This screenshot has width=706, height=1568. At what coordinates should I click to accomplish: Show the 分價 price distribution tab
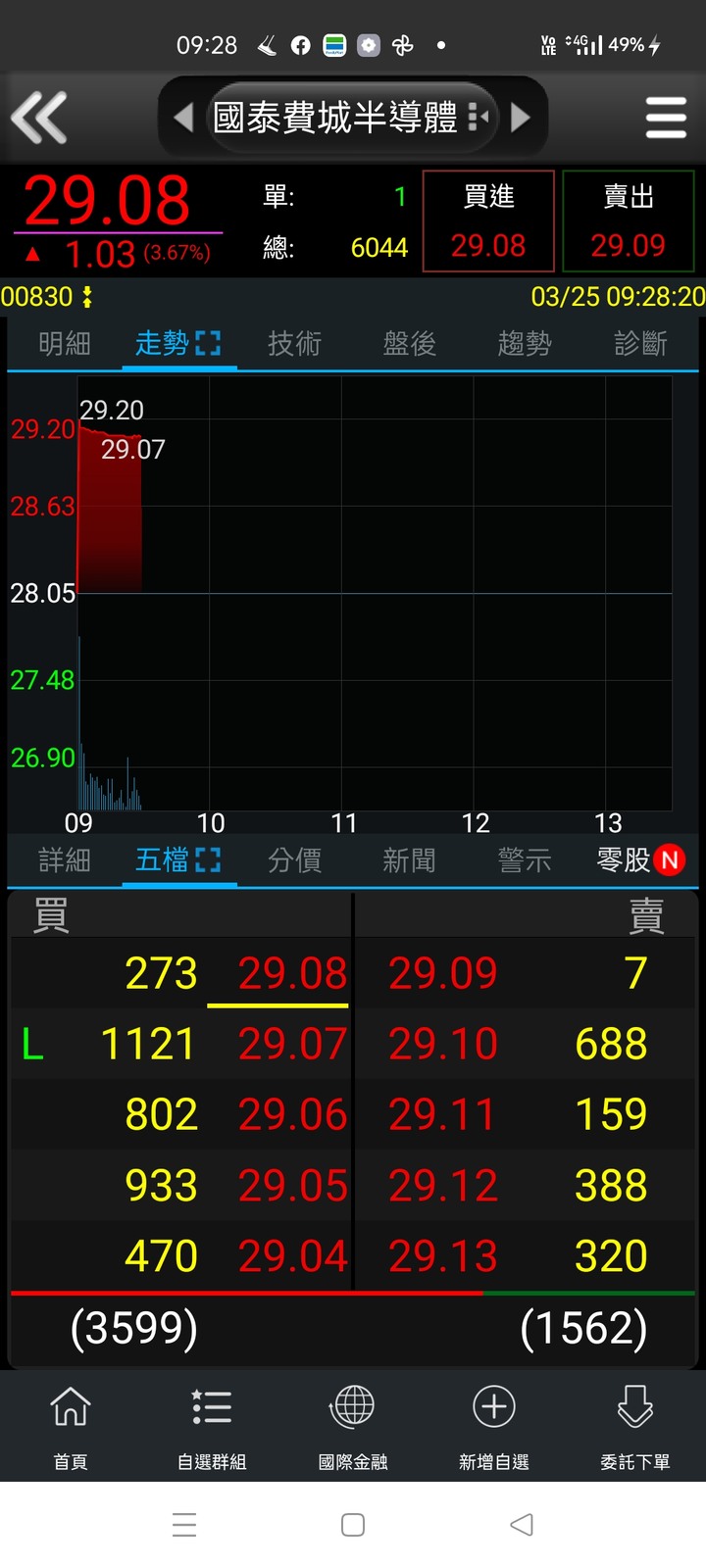(x=294, y=860)
